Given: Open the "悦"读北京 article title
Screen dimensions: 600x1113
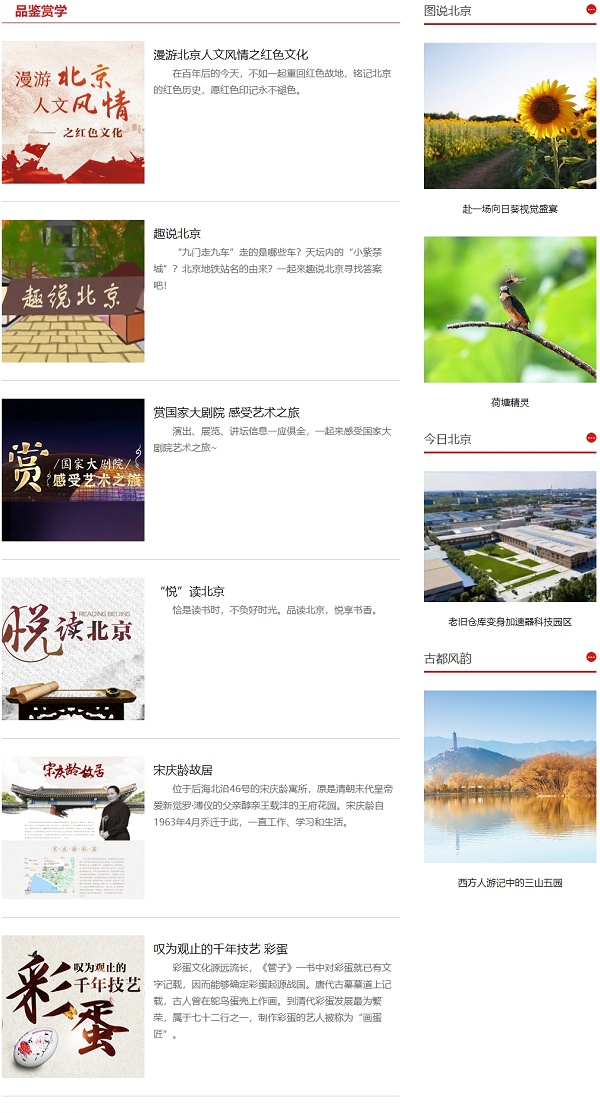Looking at the screenshot, I should [191, 591].
